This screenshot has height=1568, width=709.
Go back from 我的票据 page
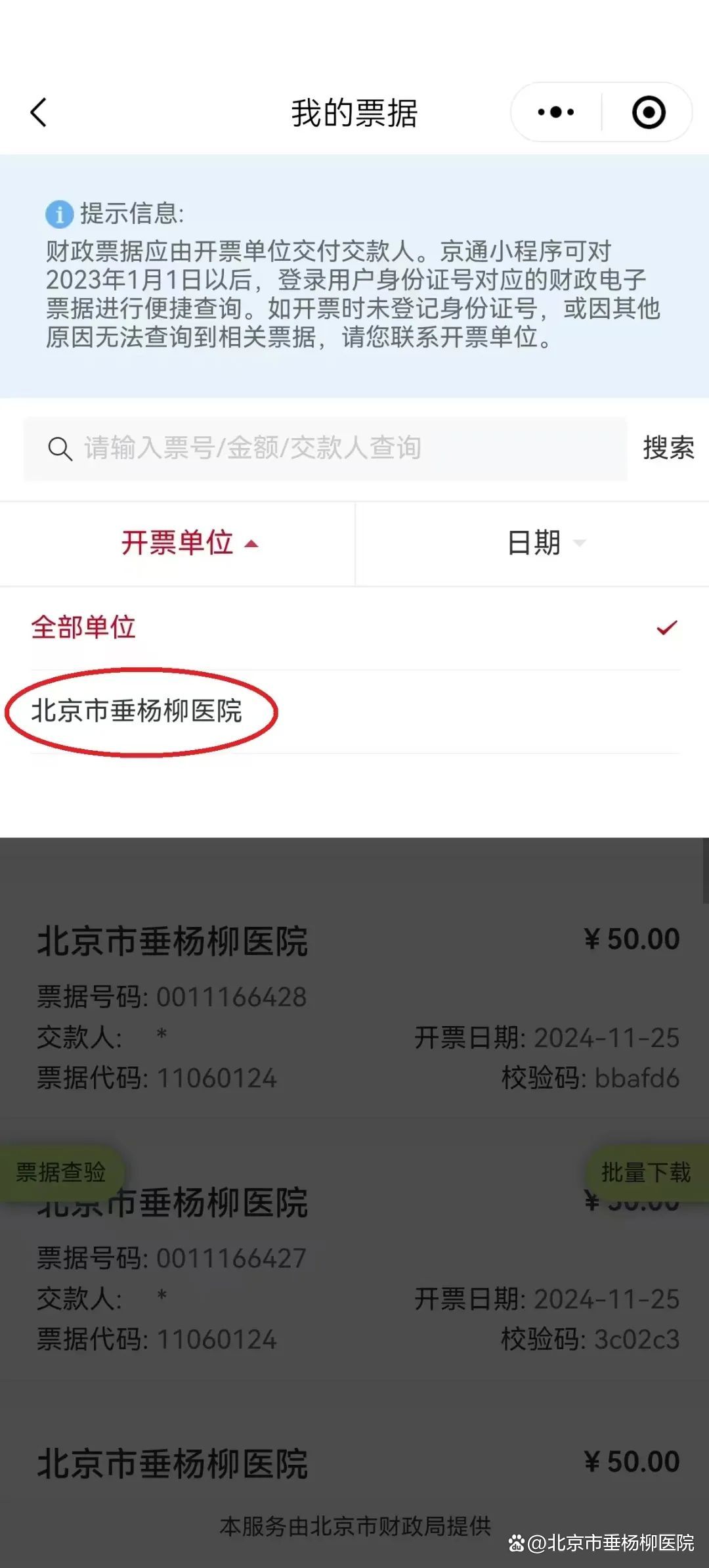coord(39,112)
